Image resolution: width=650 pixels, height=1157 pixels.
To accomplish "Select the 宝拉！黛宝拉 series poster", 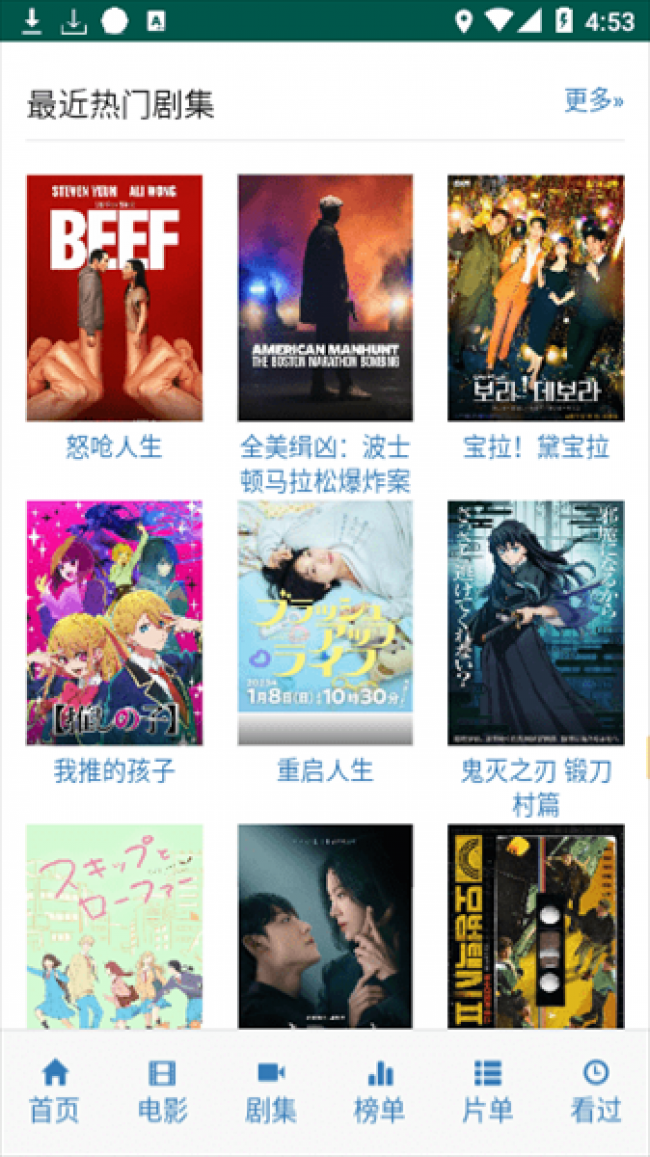I will point(535,298).
